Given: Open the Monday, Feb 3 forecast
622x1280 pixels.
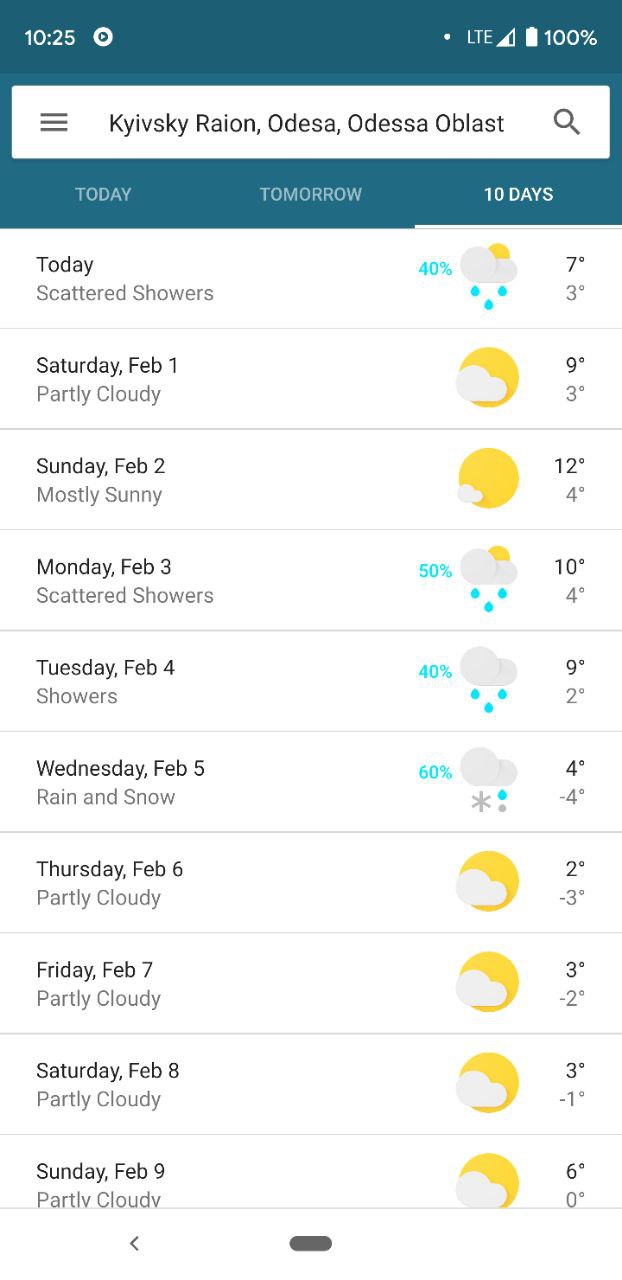Looking at the screenshot, I should pos(311,580).
